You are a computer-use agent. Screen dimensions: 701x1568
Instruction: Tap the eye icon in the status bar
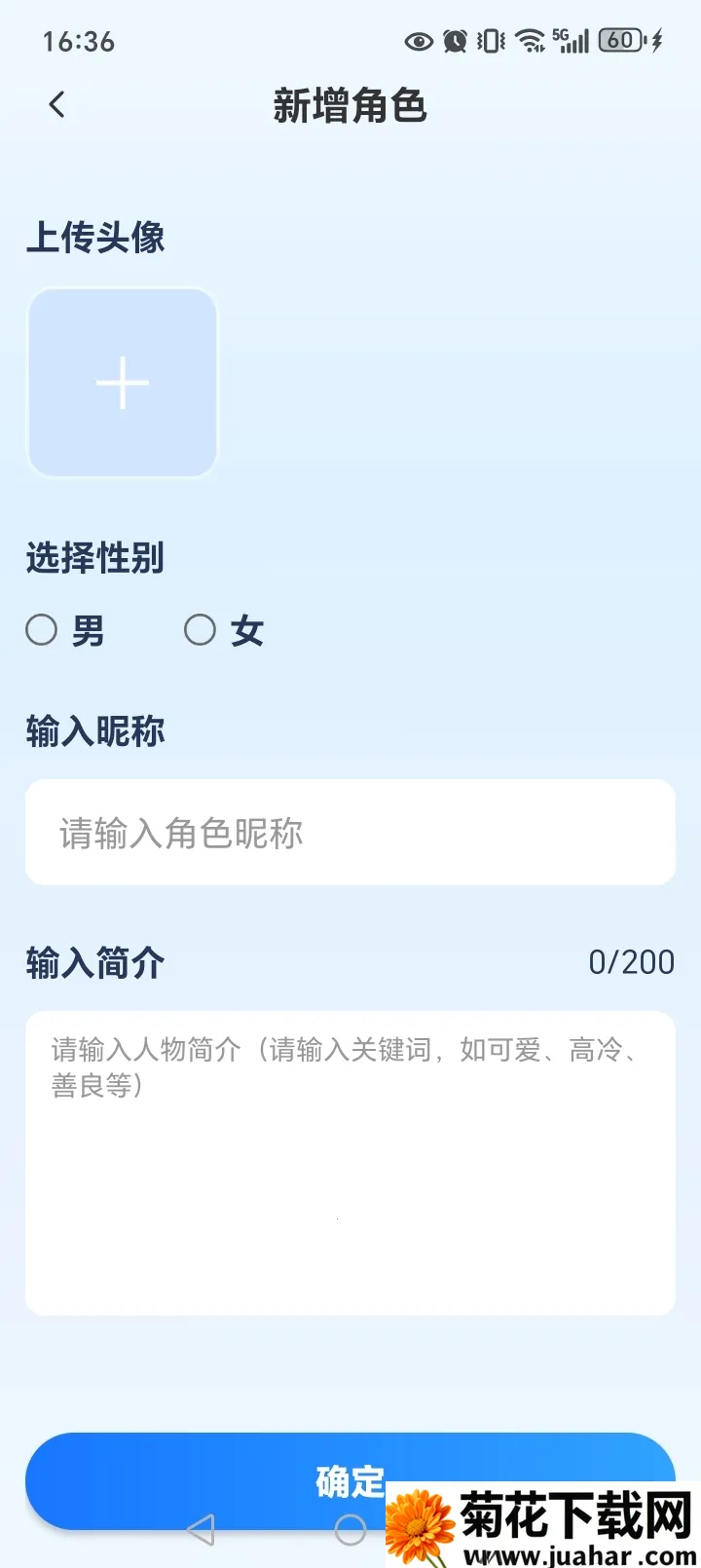[x=419, y=41]
